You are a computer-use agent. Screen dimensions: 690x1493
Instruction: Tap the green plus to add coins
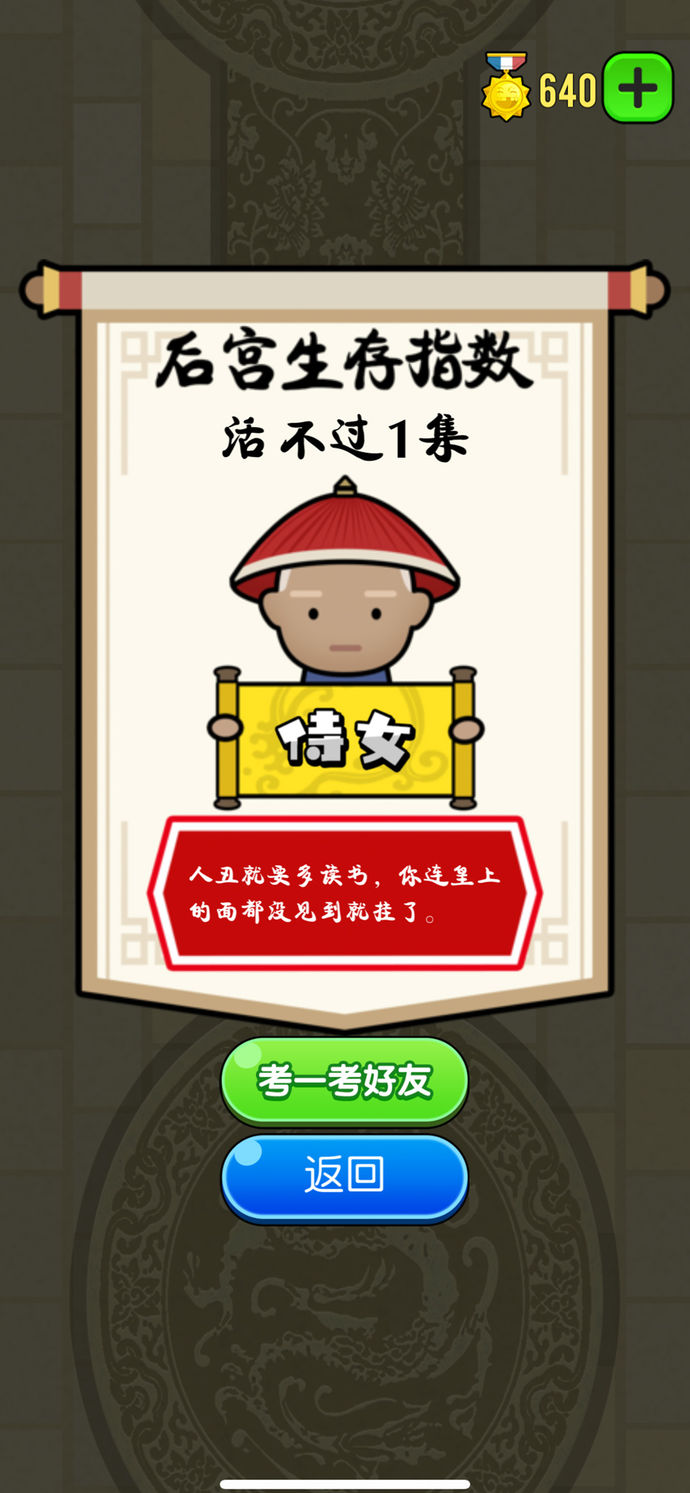[638, 89]
